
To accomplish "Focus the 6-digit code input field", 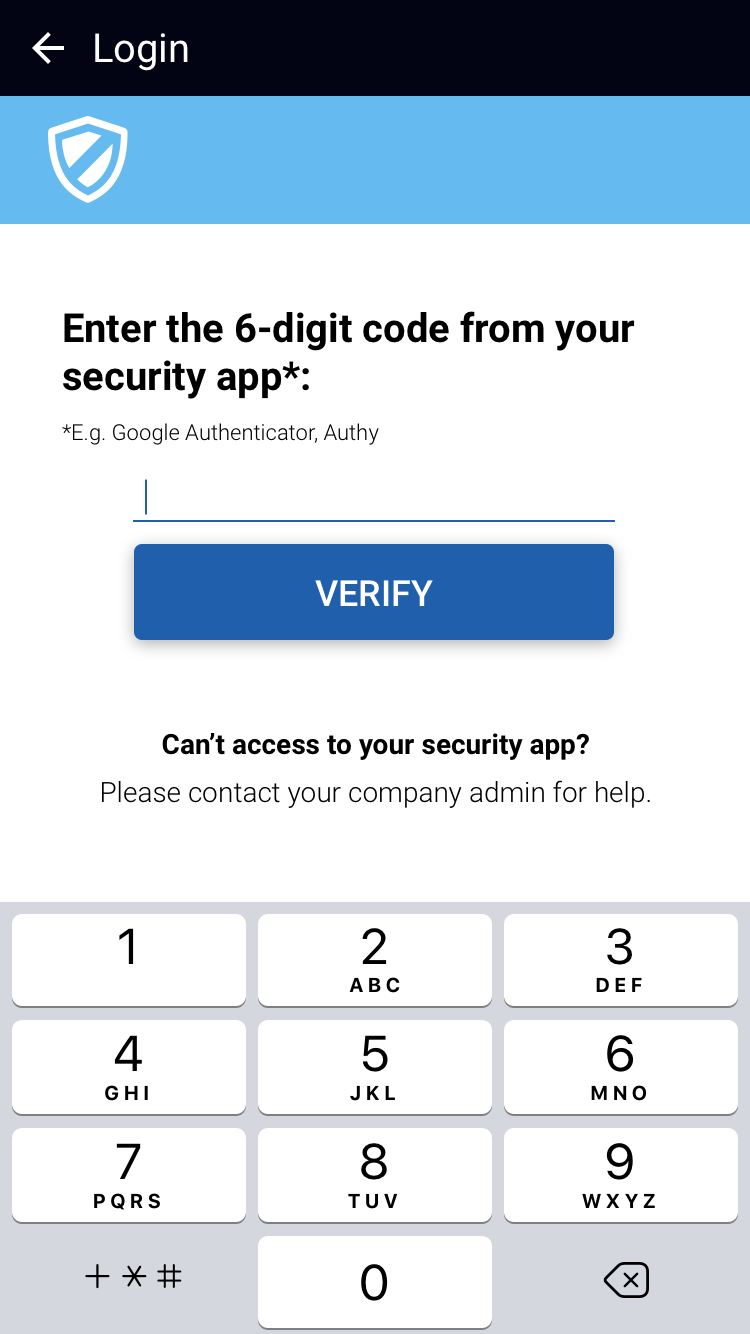I will [x=374, y=498].
